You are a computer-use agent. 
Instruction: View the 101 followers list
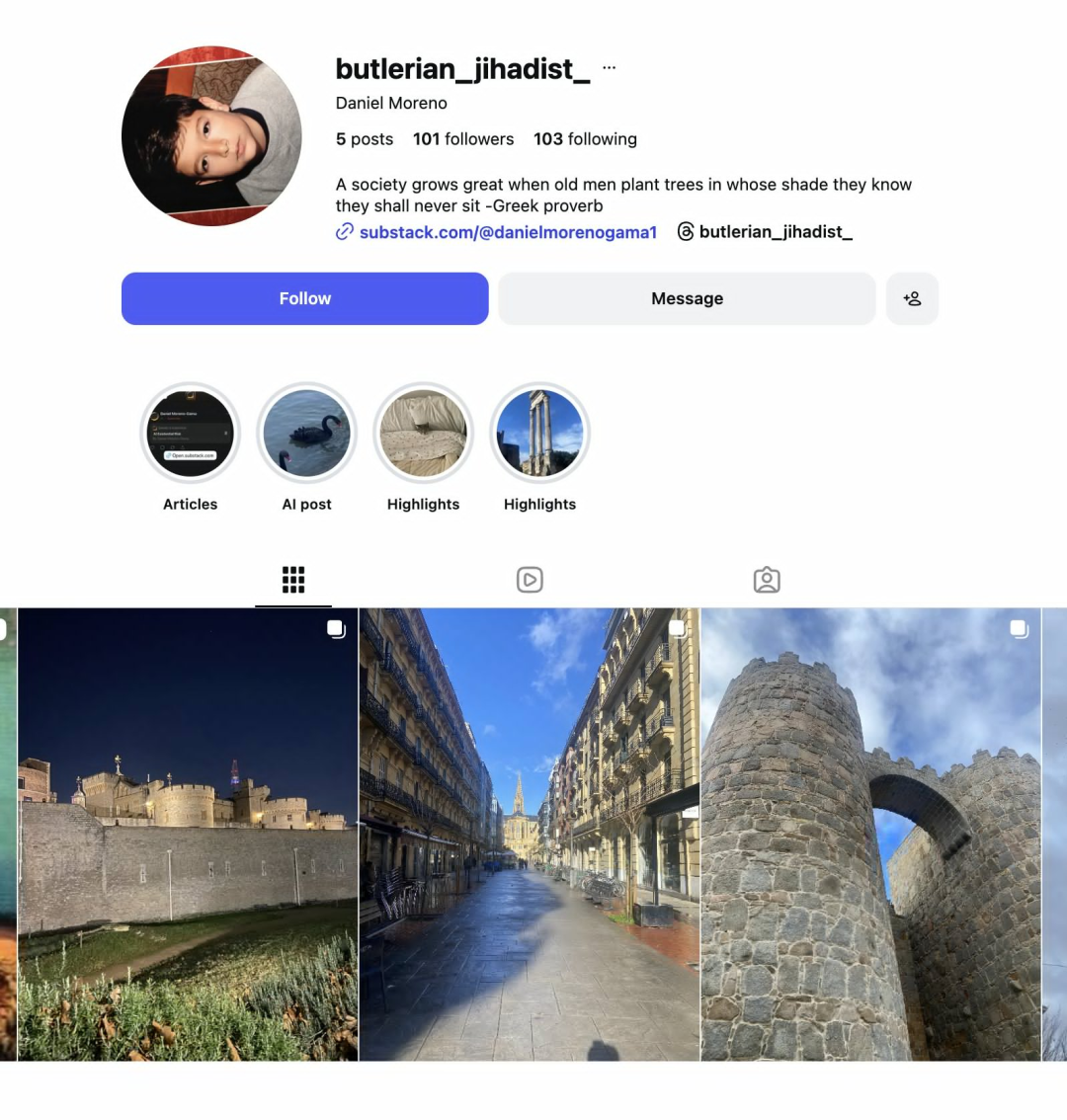(x=463, y=139)
